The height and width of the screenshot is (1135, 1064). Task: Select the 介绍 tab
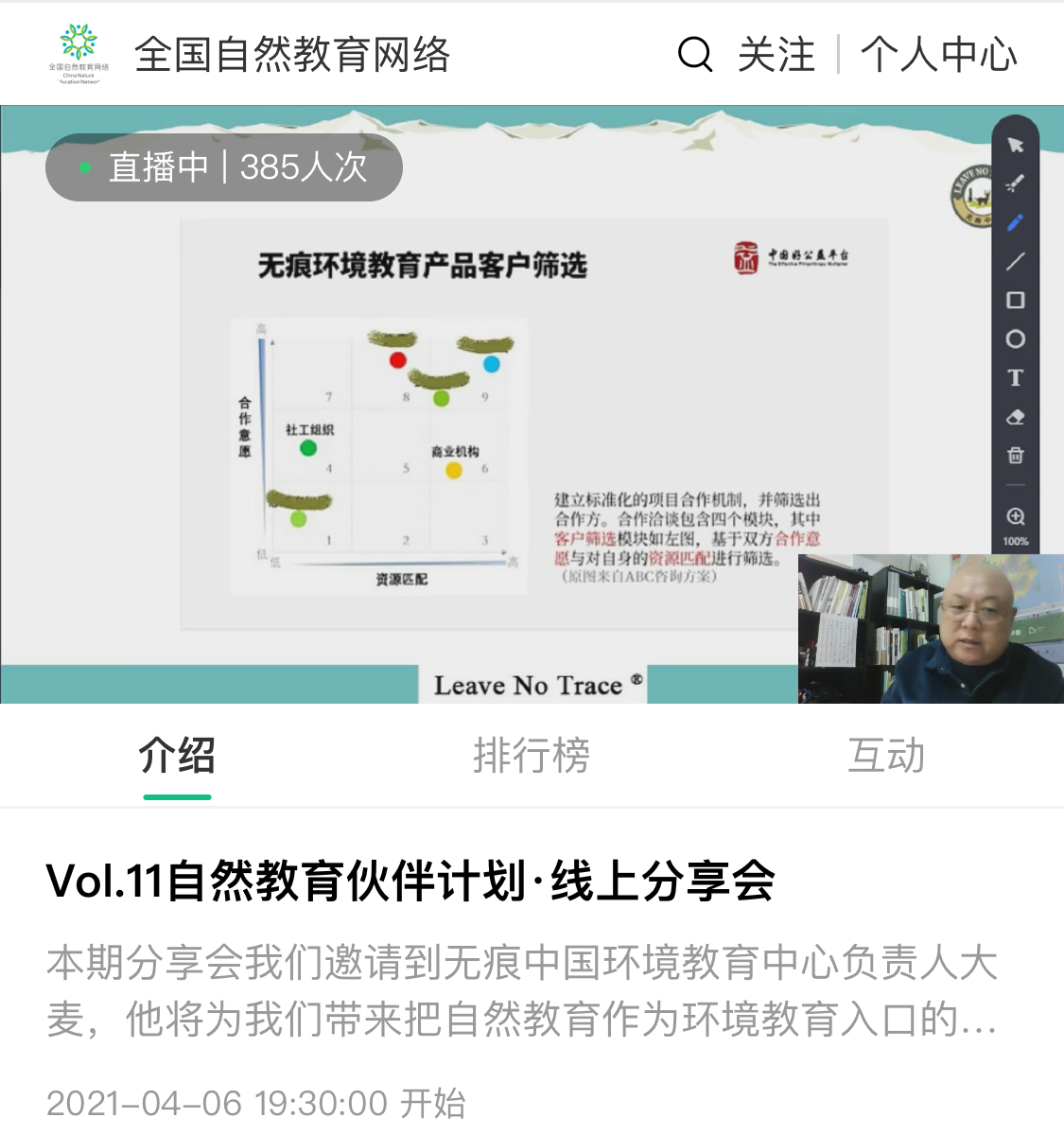(x=177, y=756)
